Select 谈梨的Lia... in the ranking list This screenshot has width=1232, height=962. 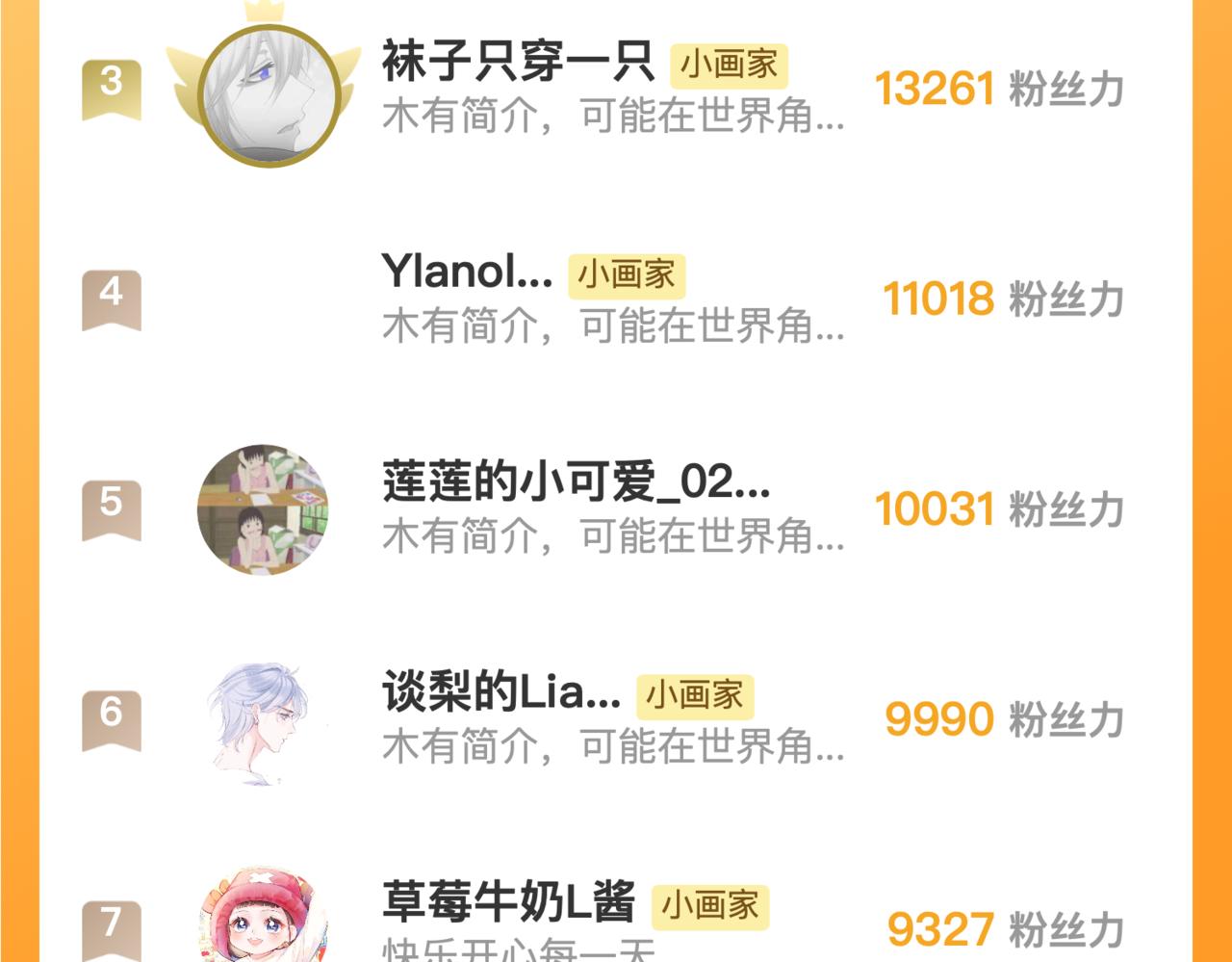click(x=501, y=692)
